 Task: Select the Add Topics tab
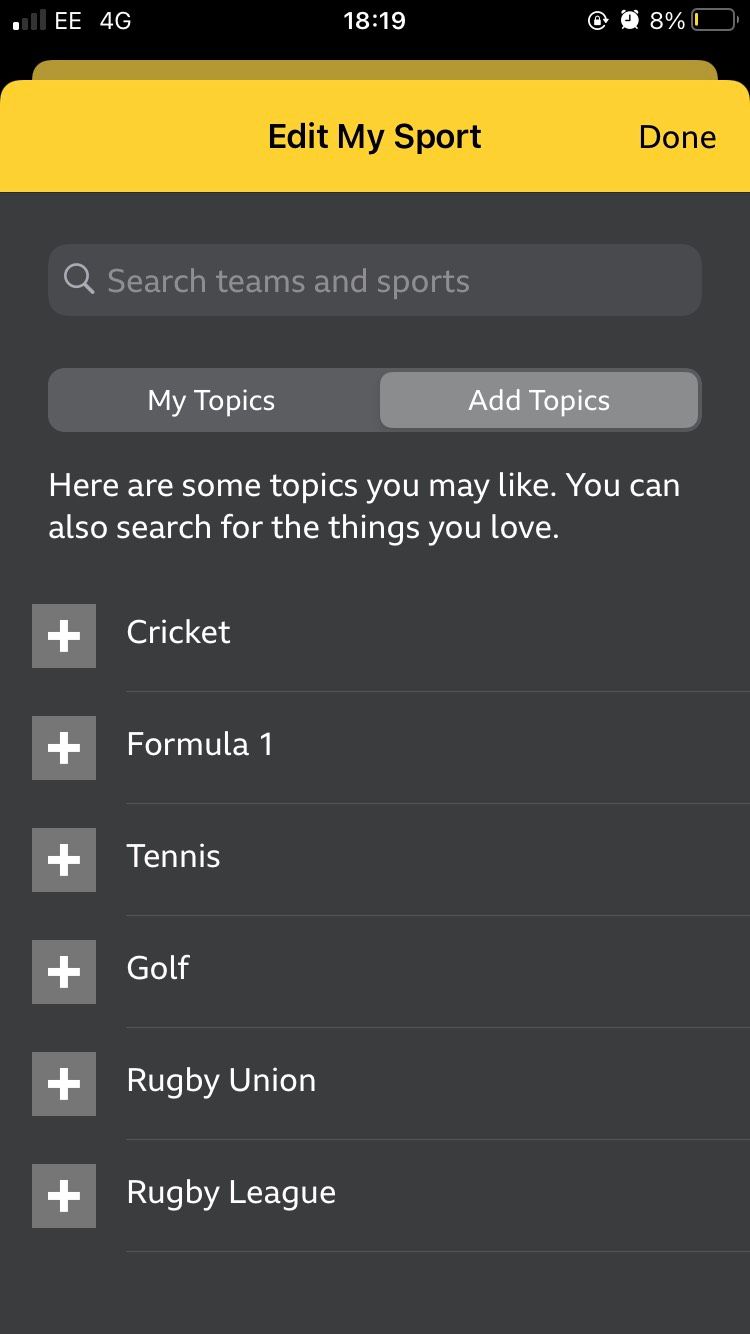(538, 399)
